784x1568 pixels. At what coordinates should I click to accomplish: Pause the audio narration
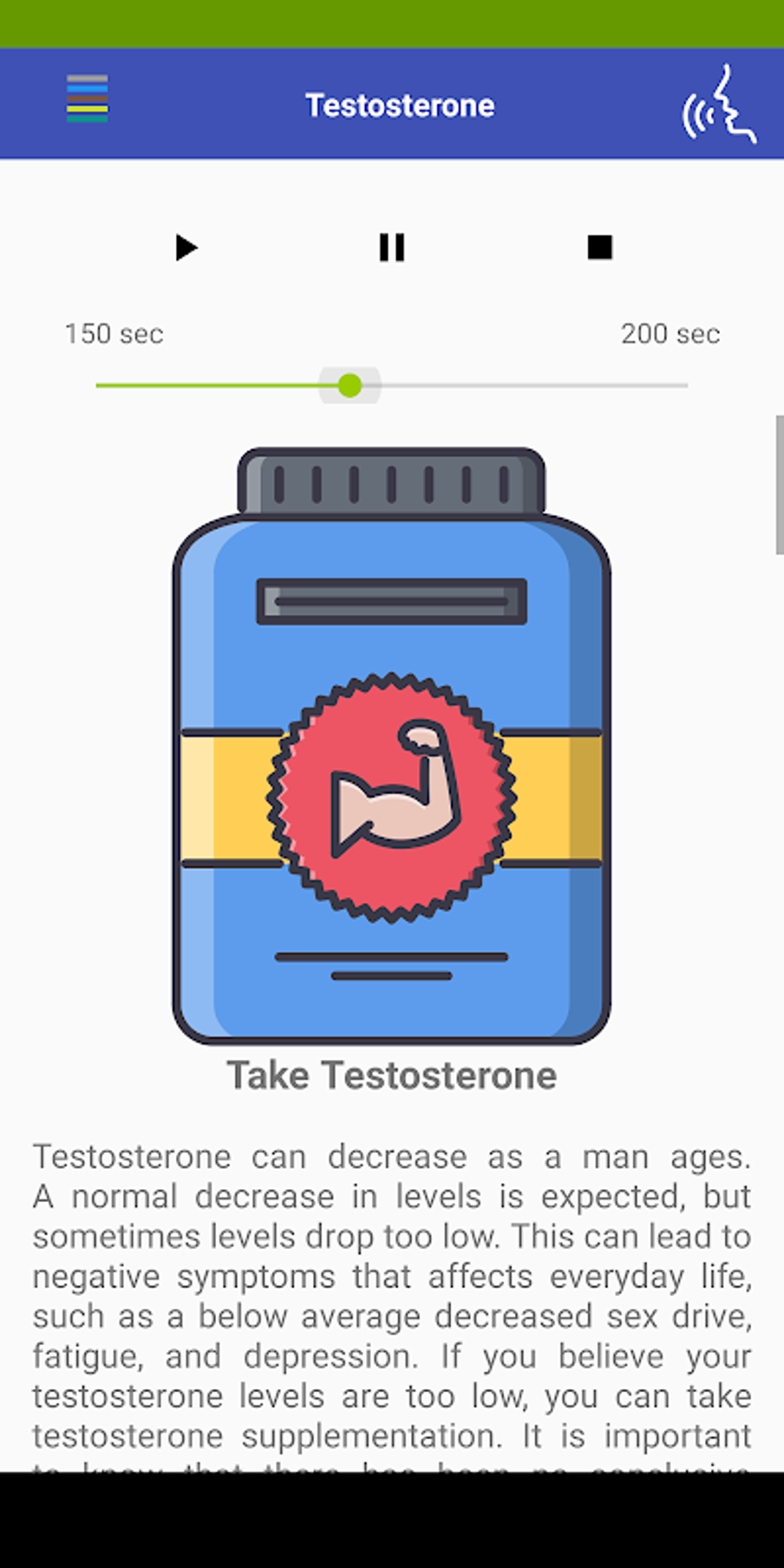pyautogui.click(x=392, y=247)
